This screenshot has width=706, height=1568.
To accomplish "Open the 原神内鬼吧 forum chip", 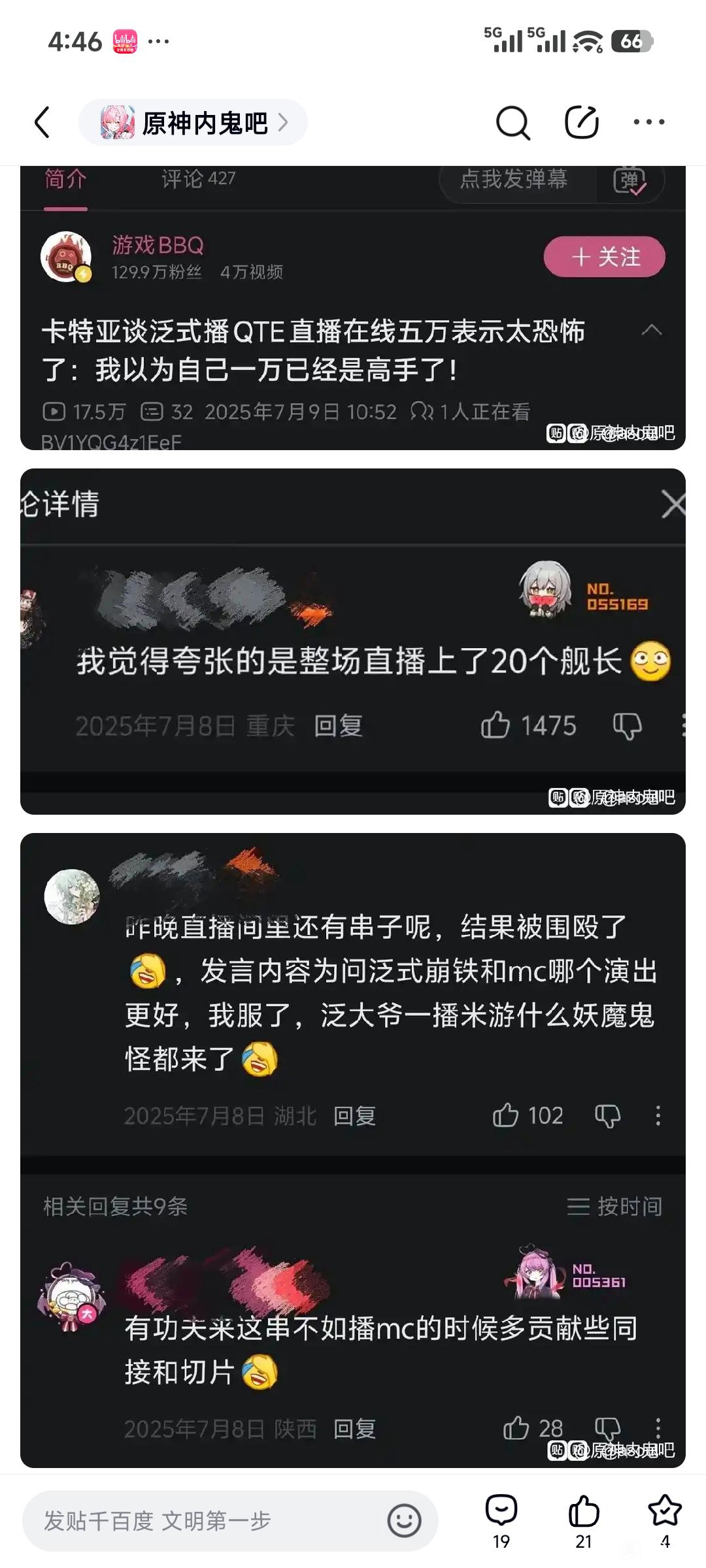I will (x=193, y=122).
